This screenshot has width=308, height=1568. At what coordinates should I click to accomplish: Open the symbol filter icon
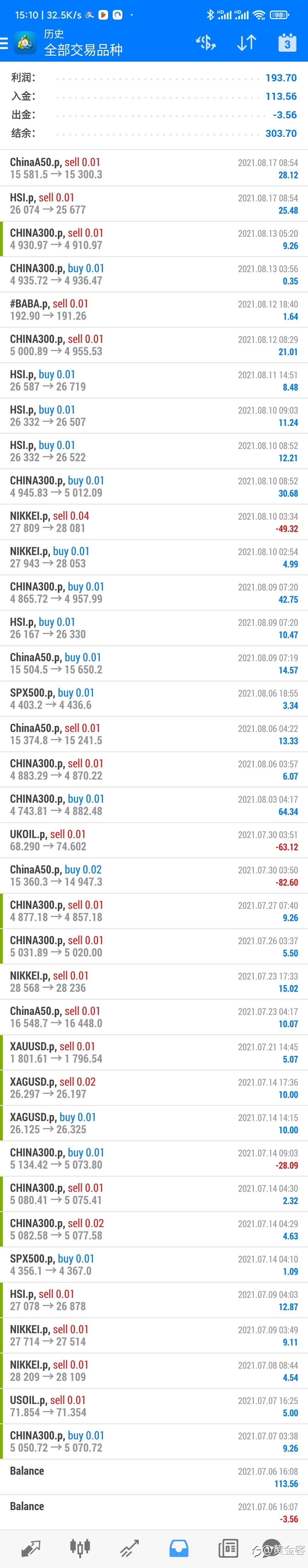206,43
